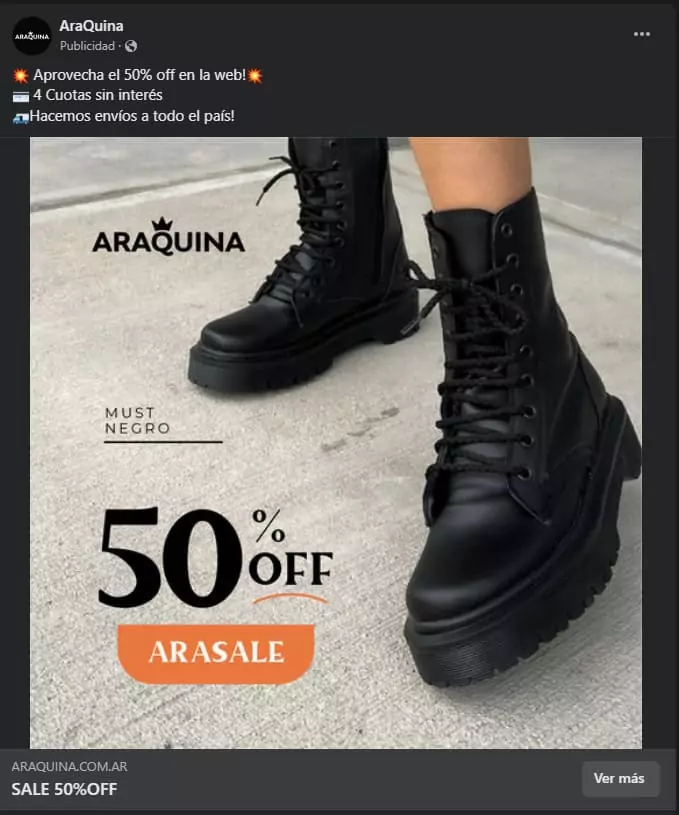The width and height of the screenshot is (679, 815).
Task: Open the AraQuina page name link
Action: (91, 26)
